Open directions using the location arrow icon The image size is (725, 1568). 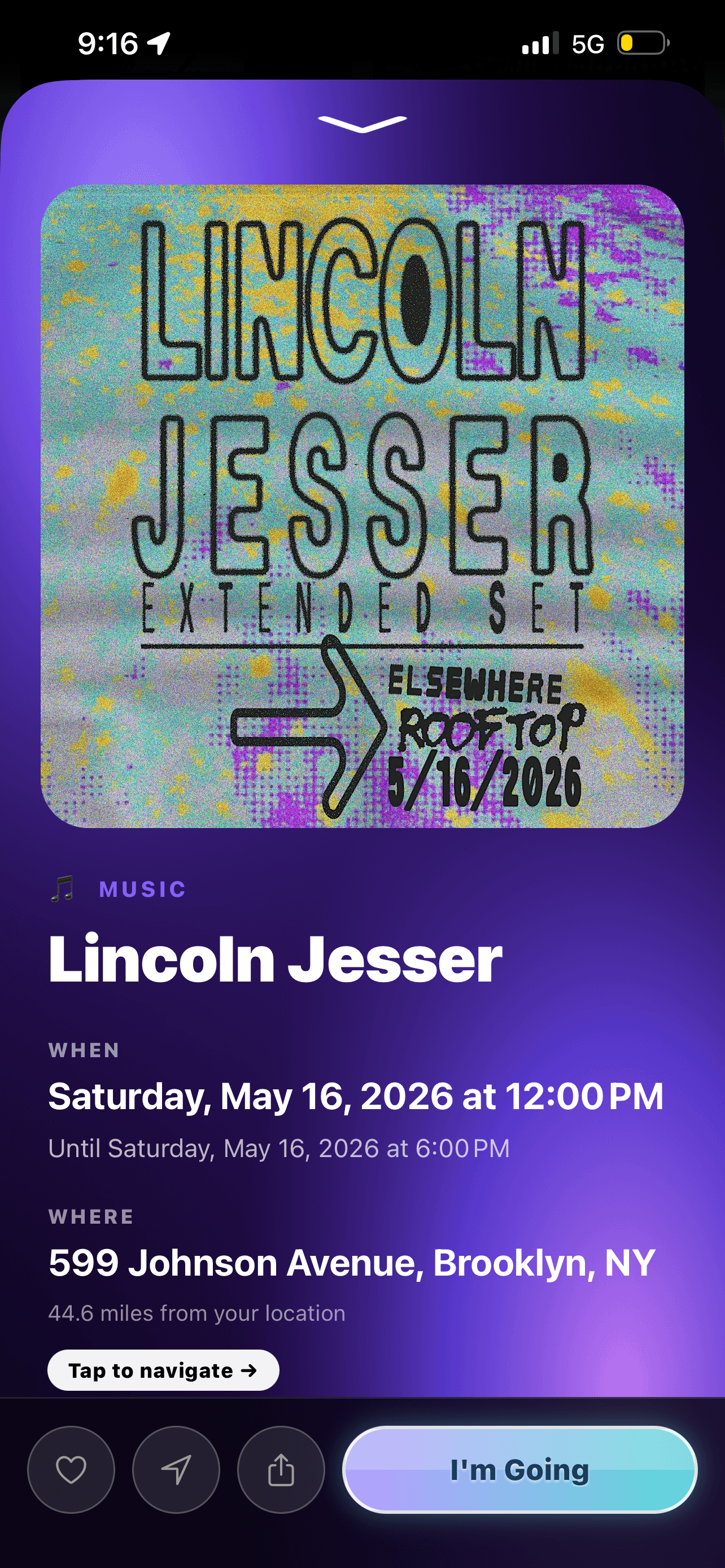(176, 1469)
